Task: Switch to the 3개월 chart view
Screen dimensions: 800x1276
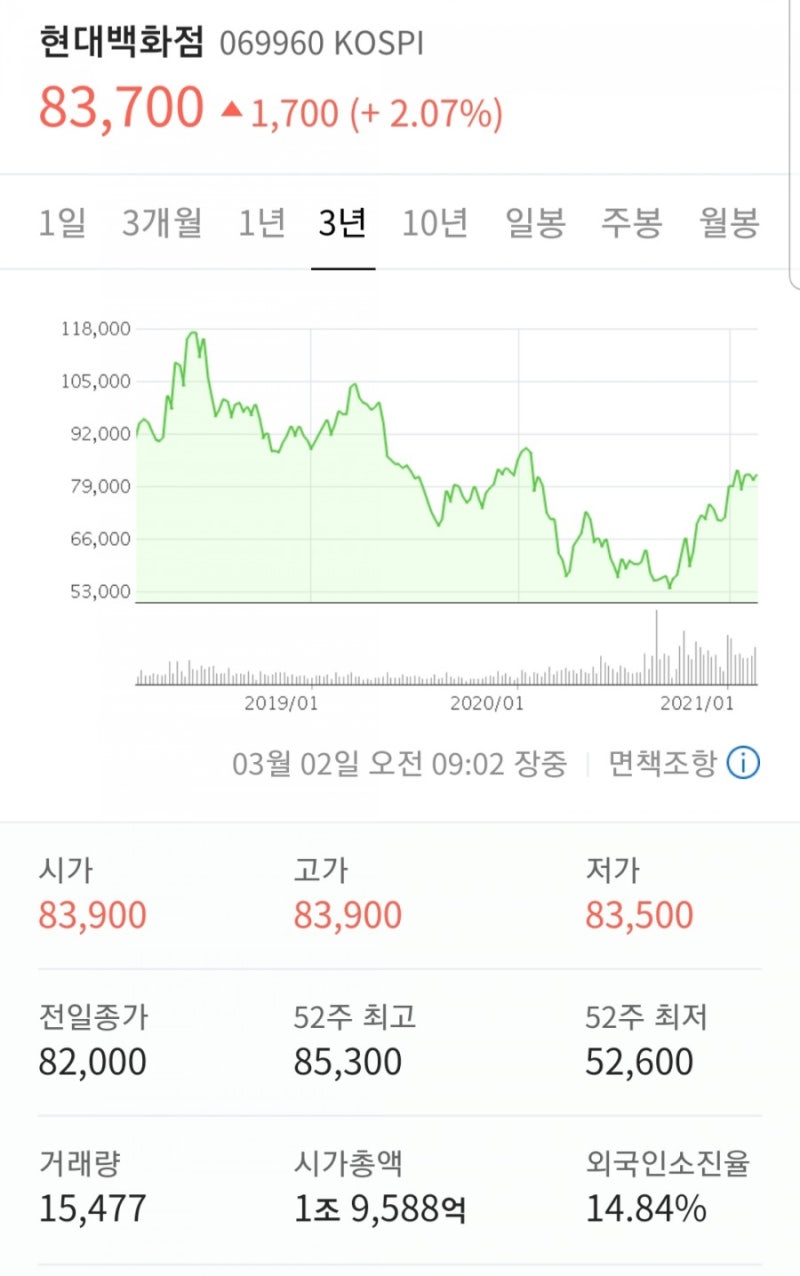Action: click(x=160, y=224)
